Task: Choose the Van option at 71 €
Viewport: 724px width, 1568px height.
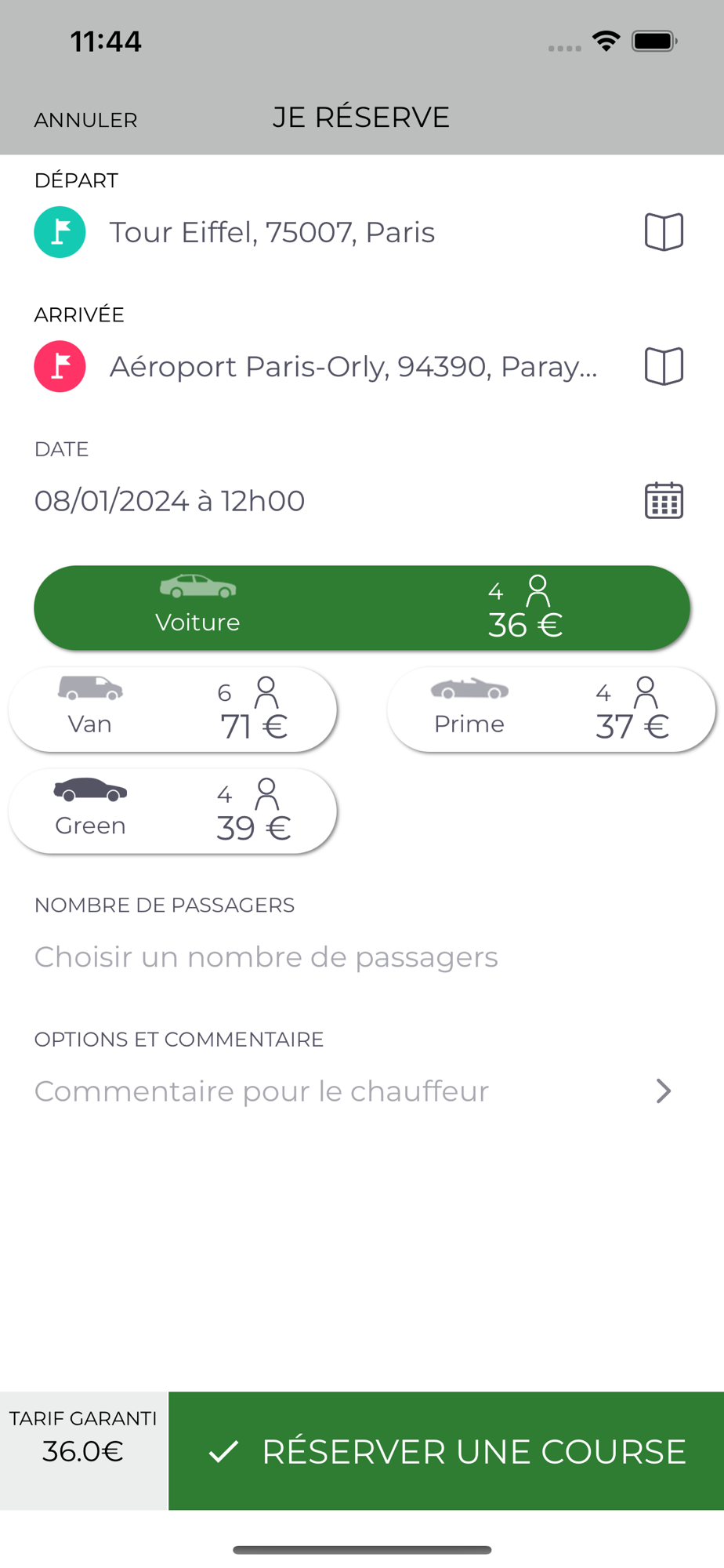Action: tap(172, 710)
